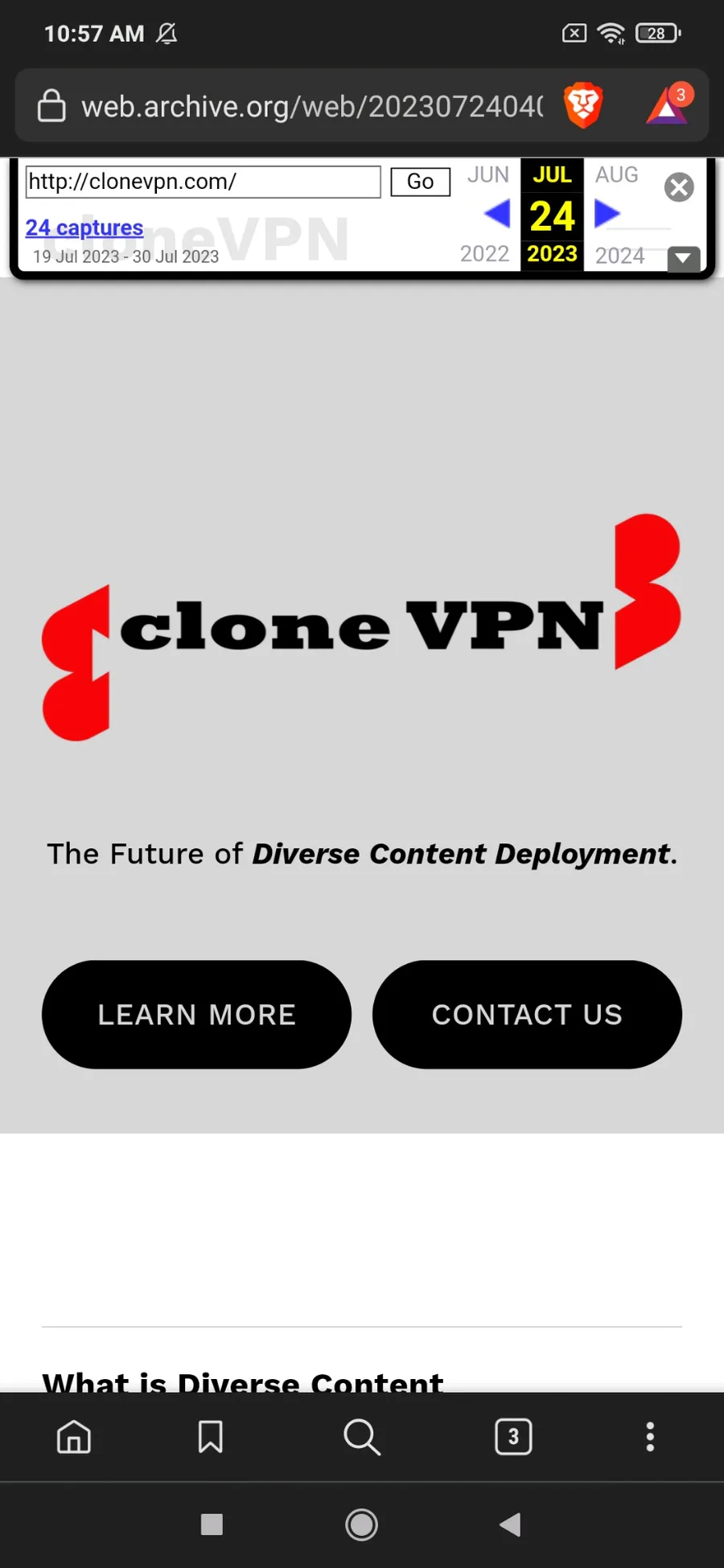Tap the system home button
The width and height of the screenshot is (724, 1568).
click(x=361, y=1525)
